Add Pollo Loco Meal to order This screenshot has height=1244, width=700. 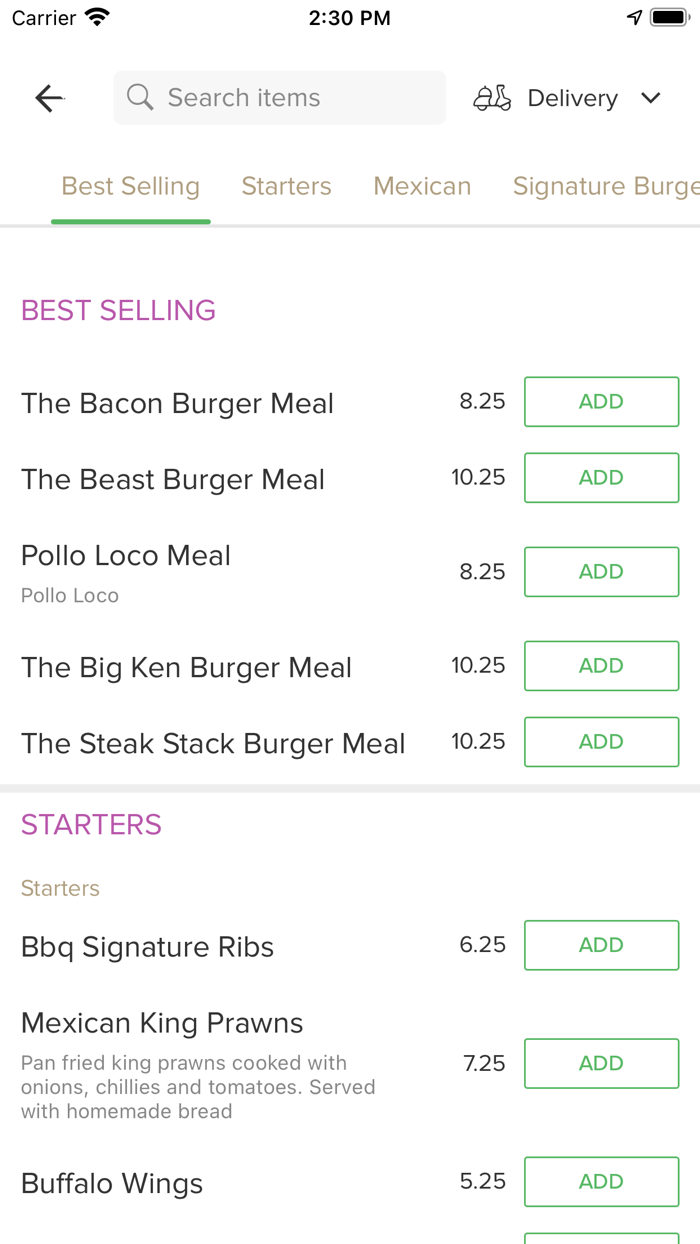tap(601, 572)
